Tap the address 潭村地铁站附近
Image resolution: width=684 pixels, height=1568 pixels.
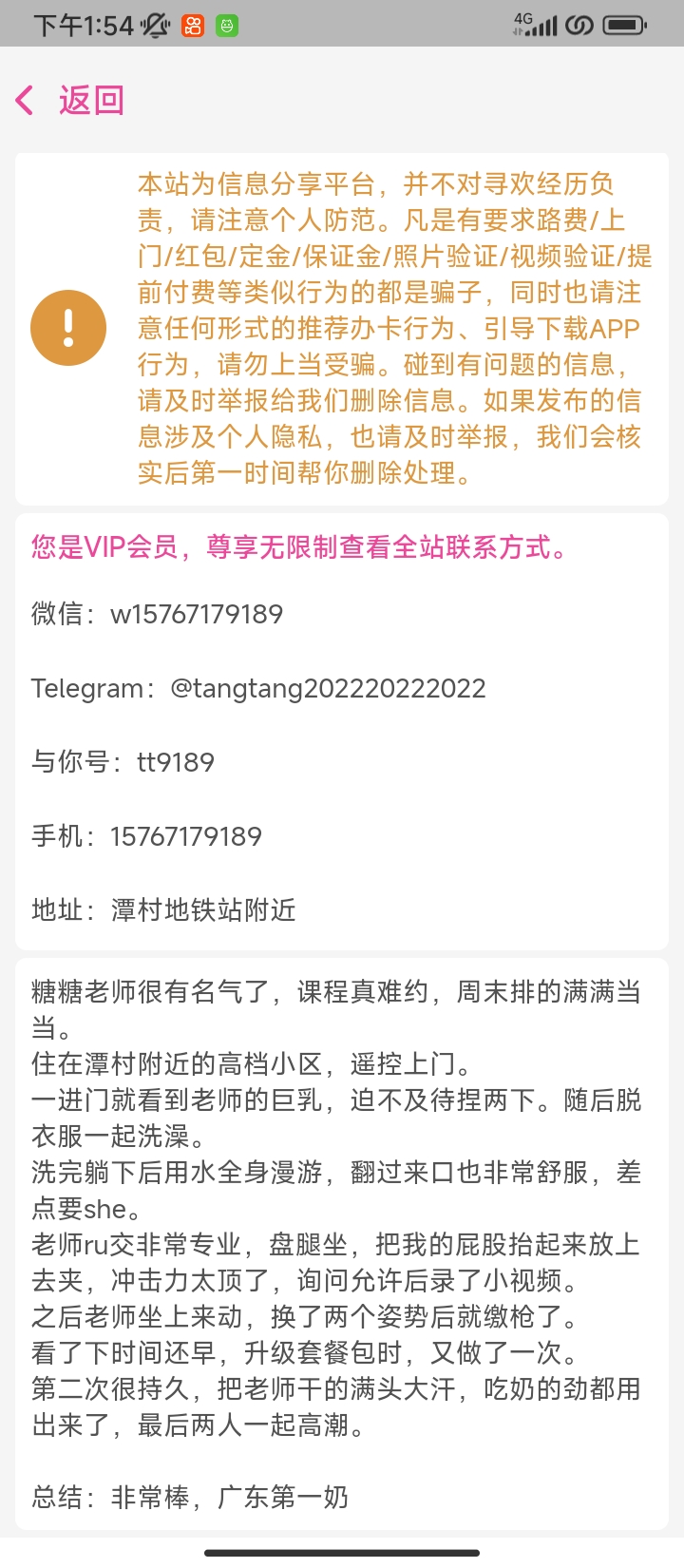pos(161,909)
